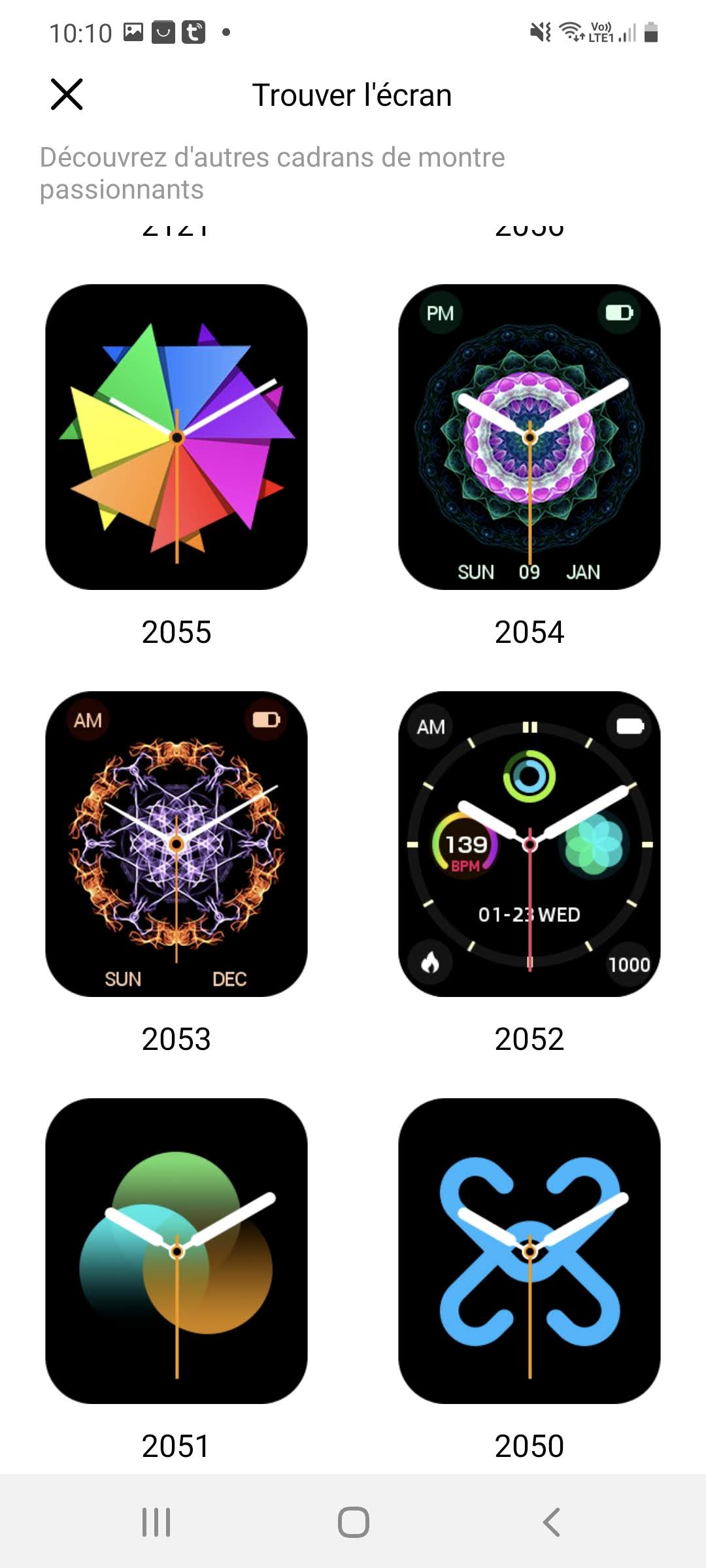Viewport: 706px width, 1568px height.
Task: Open watch face 2054 with mandala design
Action: pyautogui.click(x=529, y=436)
